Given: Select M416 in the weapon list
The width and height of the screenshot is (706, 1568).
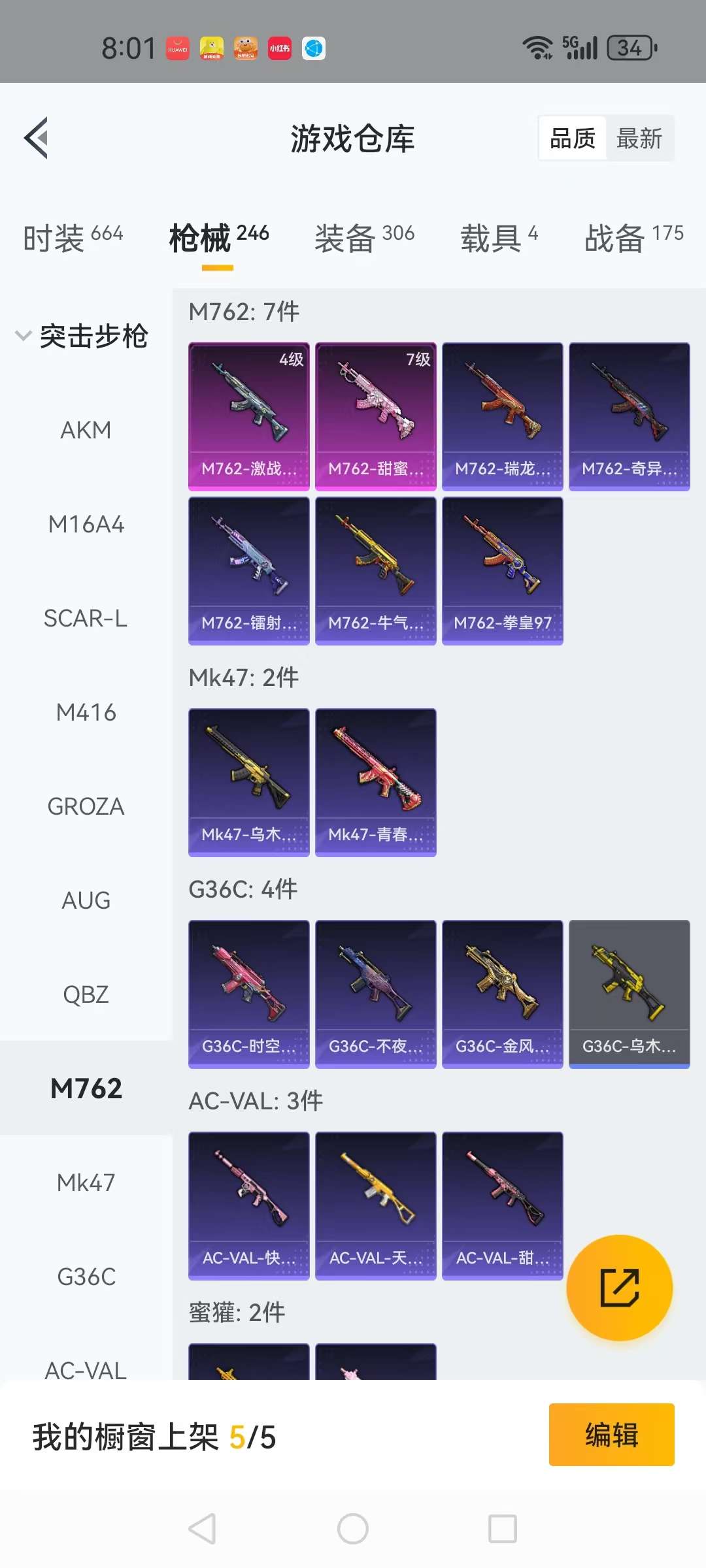Looking at the screenshot, I should pyautogui.click(x=86, y=712).
